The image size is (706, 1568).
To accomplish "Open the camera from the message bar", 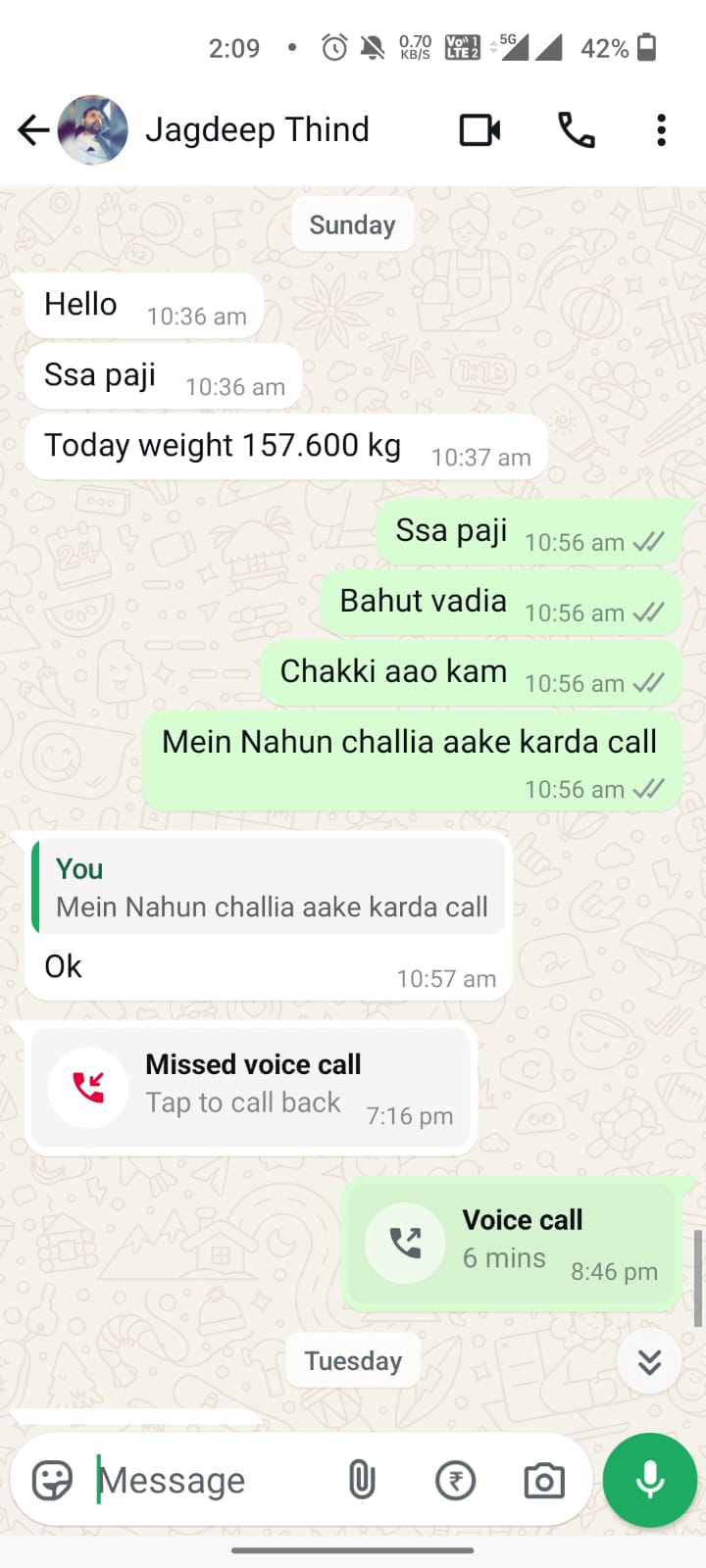I will 544,1480.
